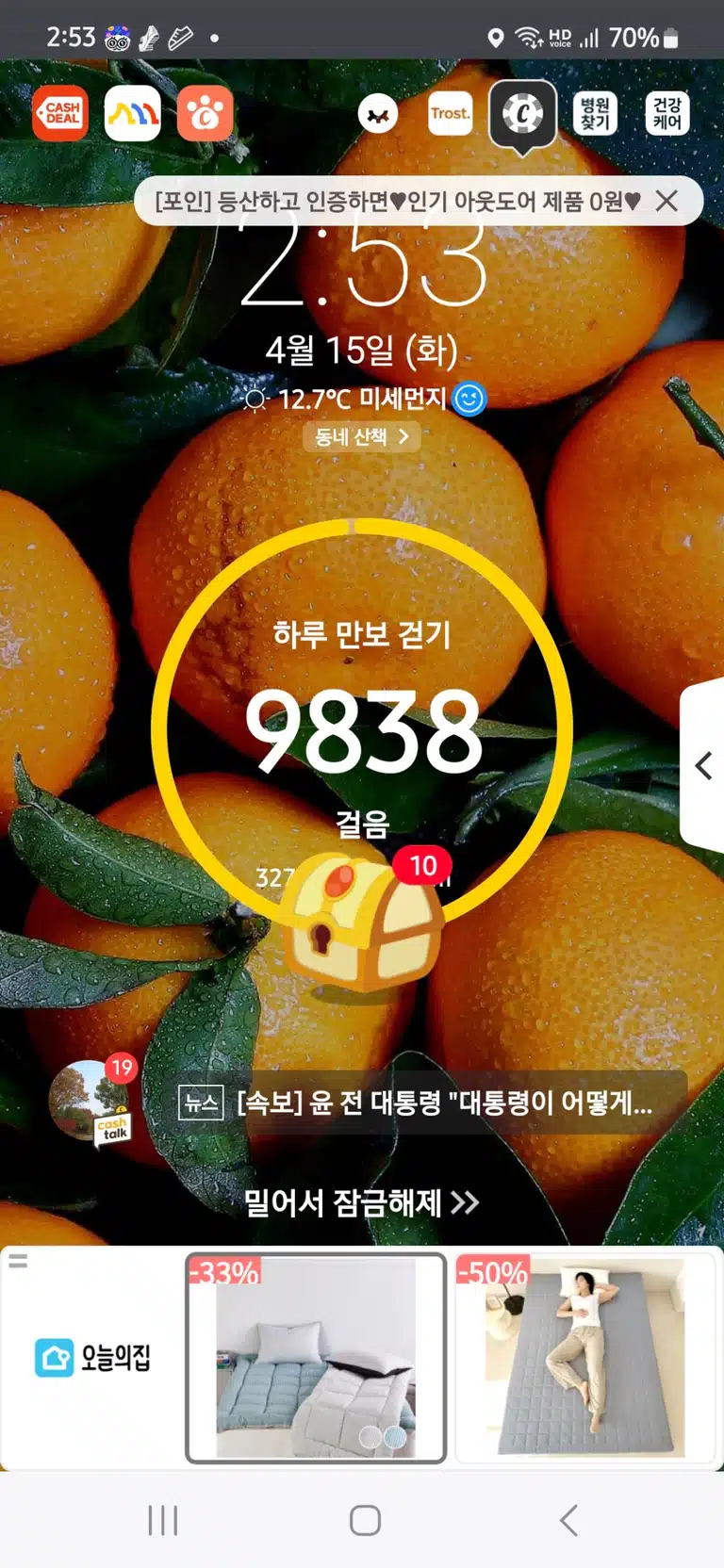The width and height of the screenshot is (724, 1568).
Task: Expand the side panel arrow handle
Action: pos(702,765)
